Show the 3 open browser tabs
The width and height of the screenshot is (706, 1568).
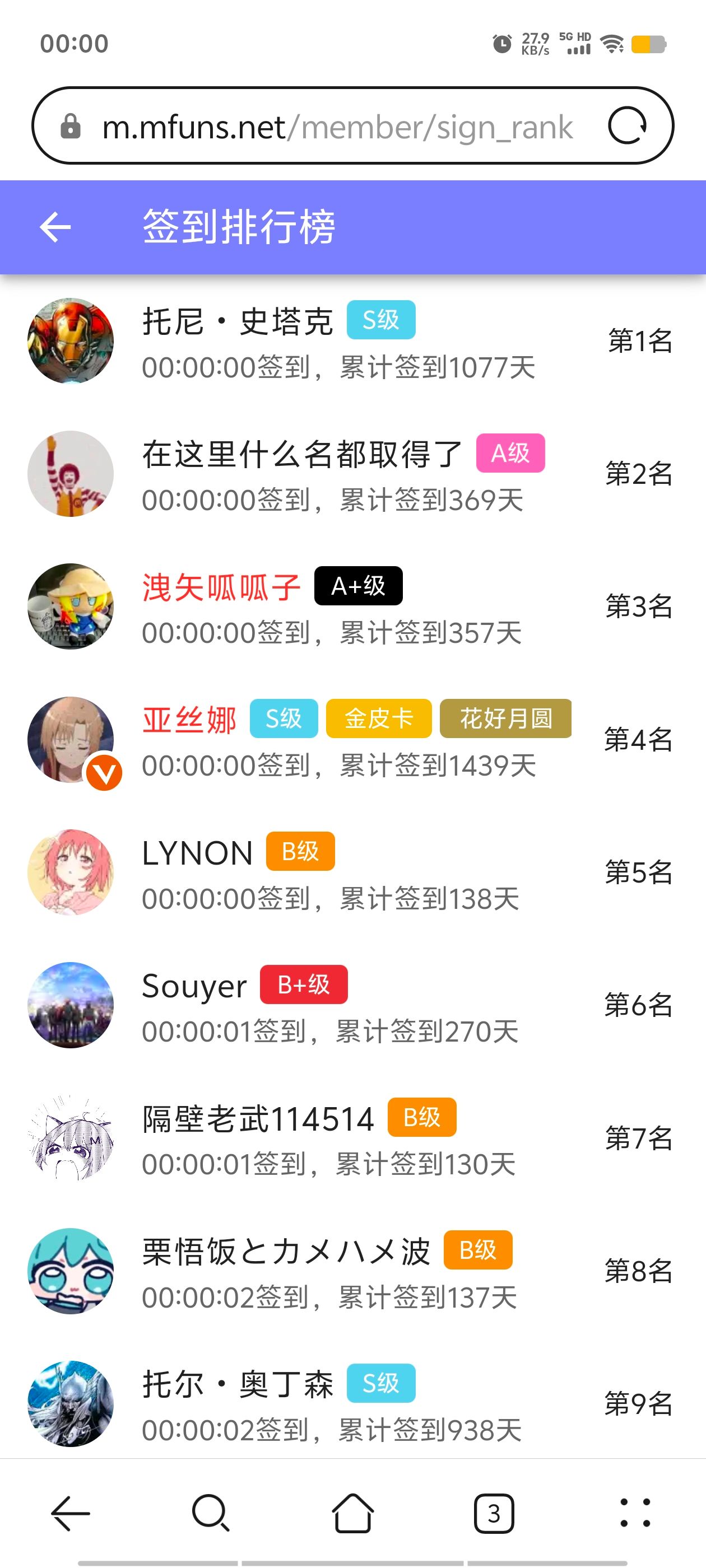point(494,1513)
